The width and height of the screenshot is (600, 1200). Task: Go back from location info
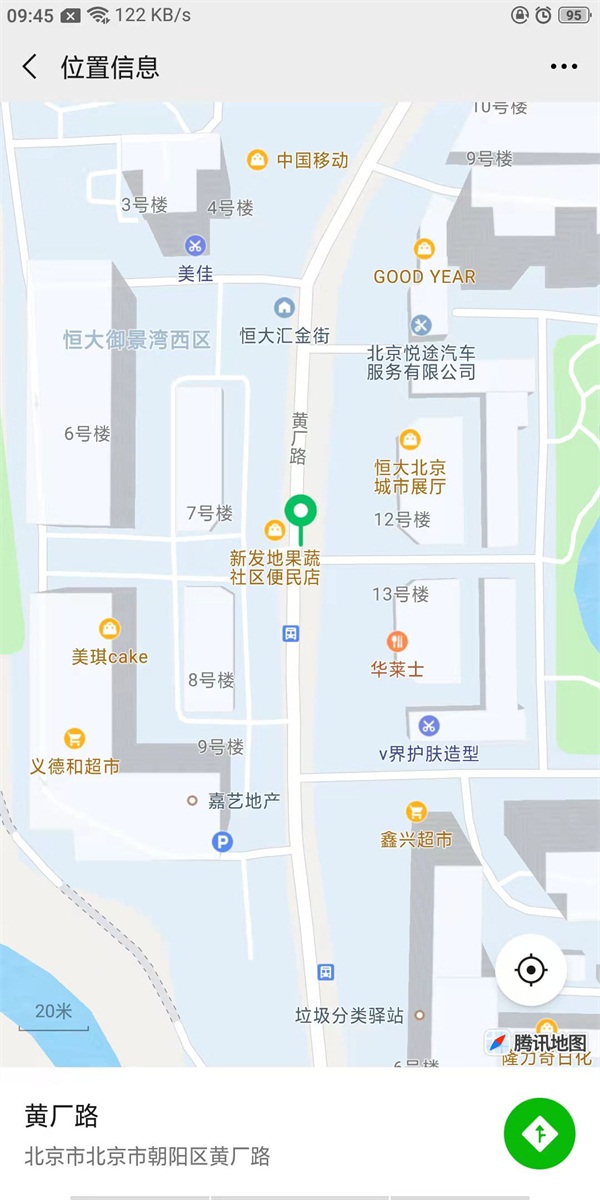pos(30,67)
